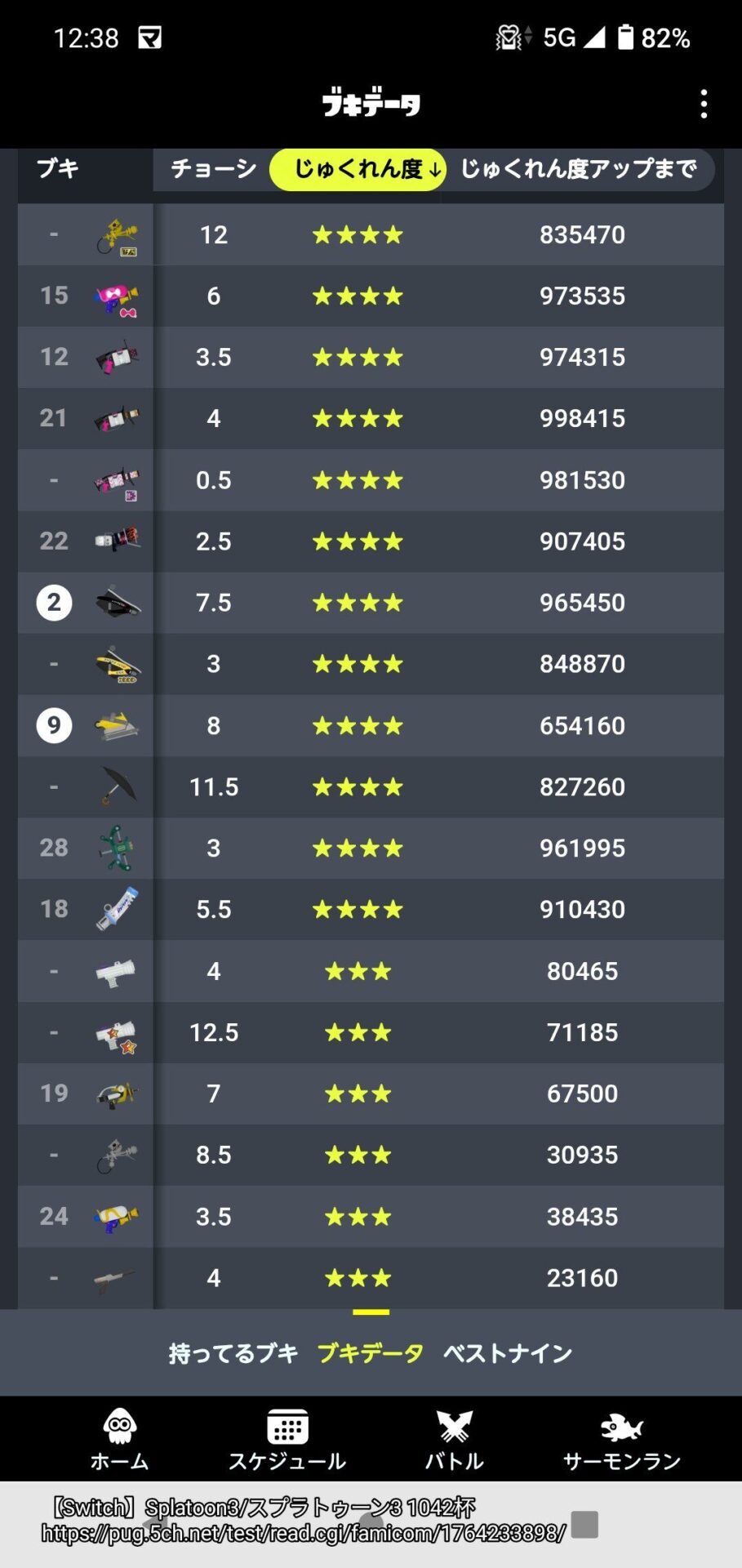Sort weapons by the チョーシ column
The height and width of the screenshot is (1568, 742).
point(213,169)
